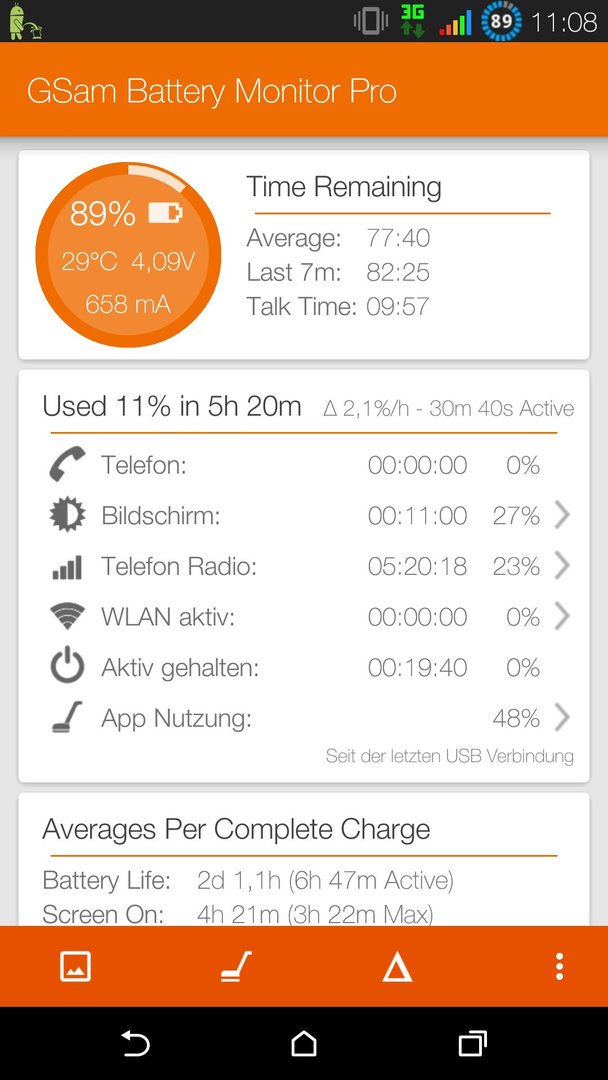Tap the delta triangle icon in bottom bar

(x=397, y=966)
